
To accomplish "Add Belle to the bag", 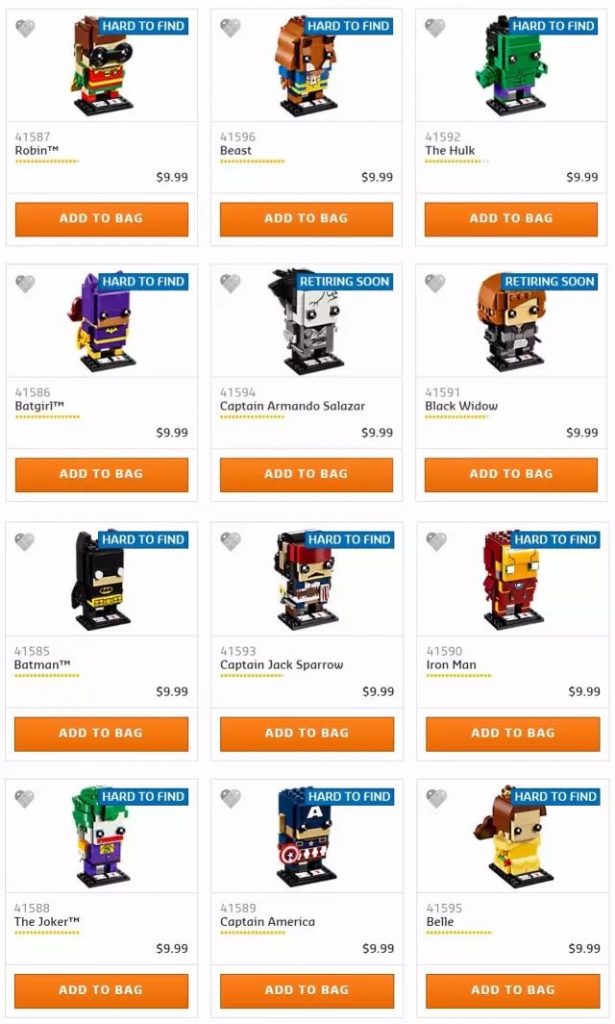I will coord(512,990).
